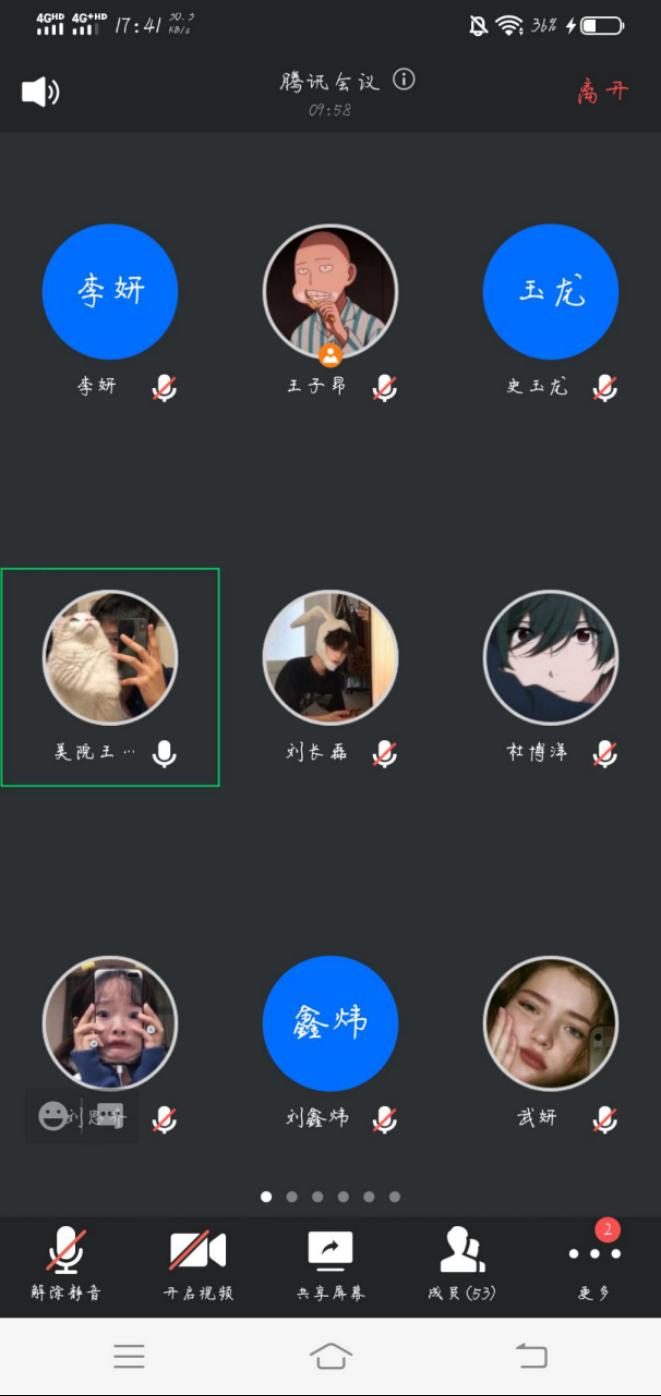Select participant tile 王子昂
661x1396 pixels.
(330, 292)
